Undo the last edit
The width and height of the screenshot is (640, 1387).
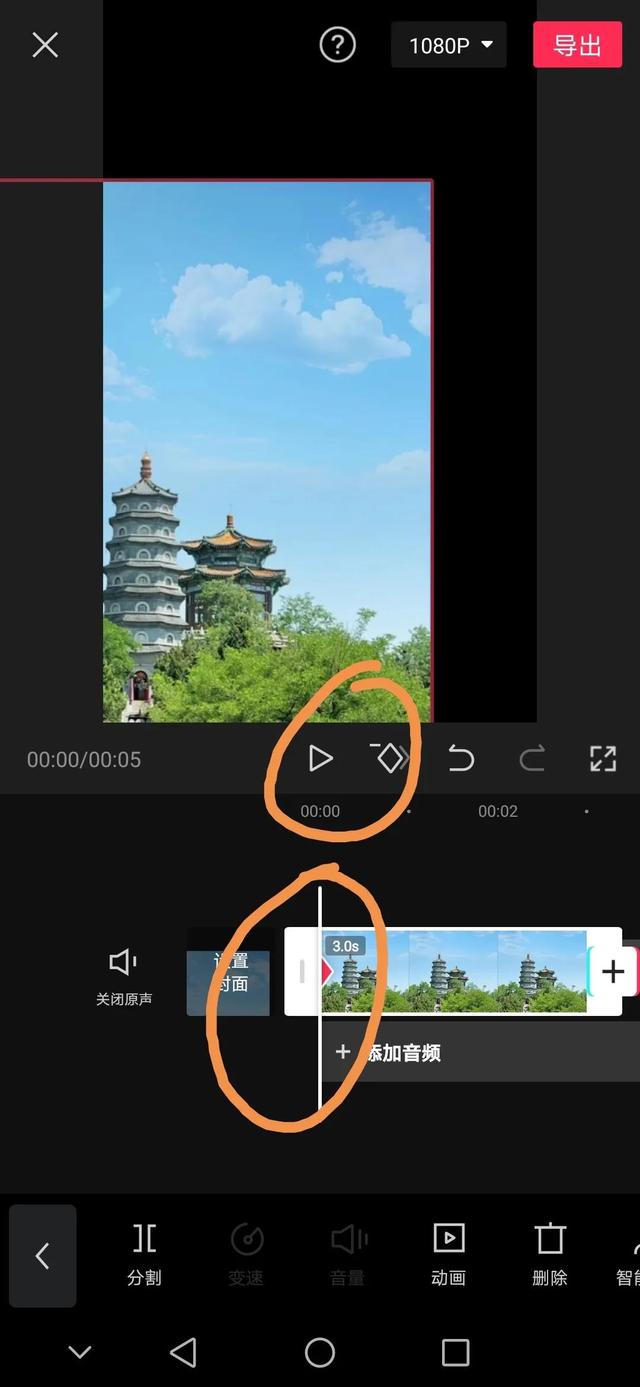461,759
